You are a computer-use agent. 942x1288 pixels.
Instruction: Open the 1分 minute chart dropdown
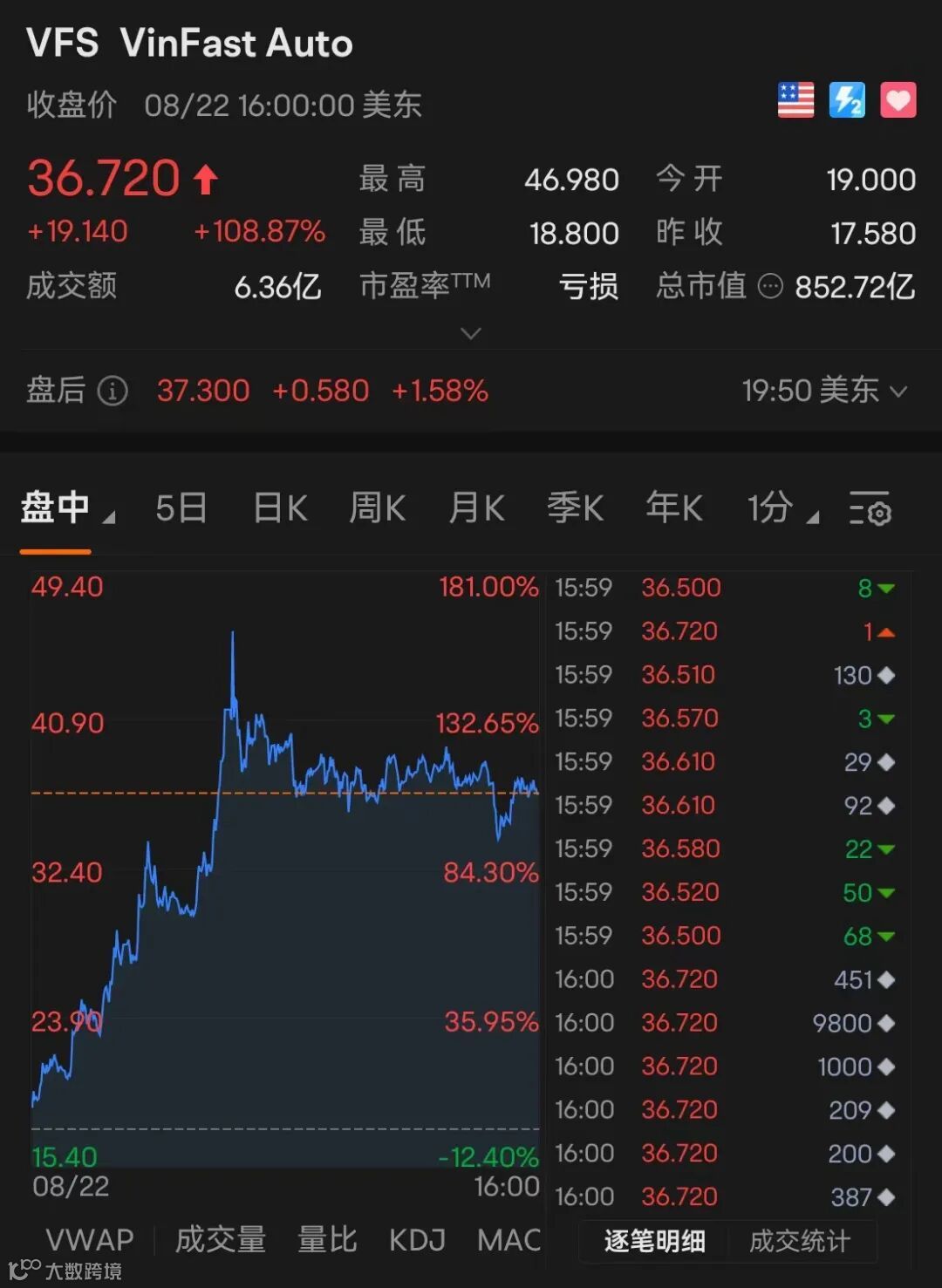tap(782, 508)
